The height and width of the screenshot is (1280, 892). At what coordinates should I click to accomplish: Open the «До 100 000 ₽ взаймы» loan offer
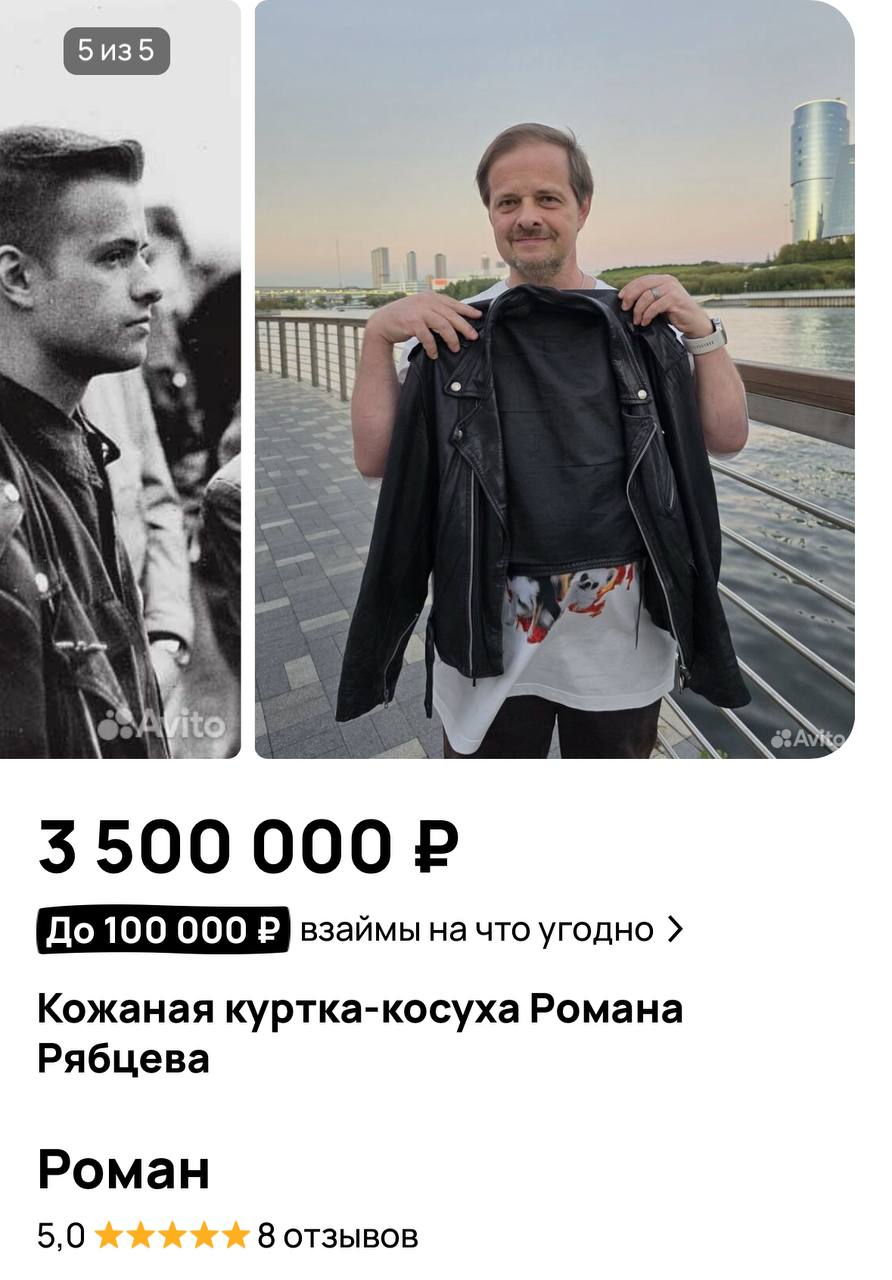pyautogui.click(x=360, y=930)
